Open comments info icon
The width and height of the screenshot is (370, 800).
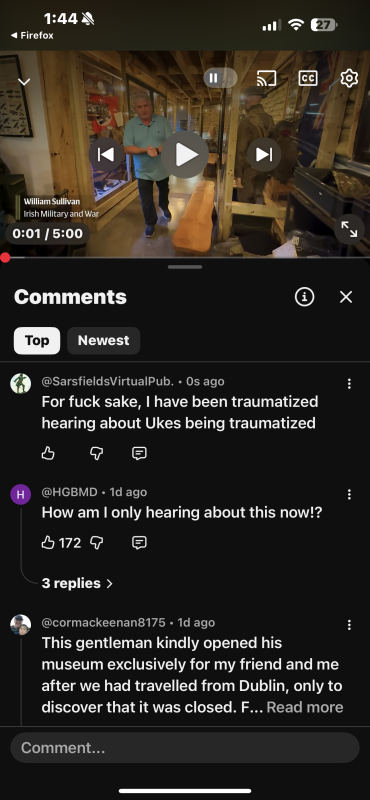[305, 297]
